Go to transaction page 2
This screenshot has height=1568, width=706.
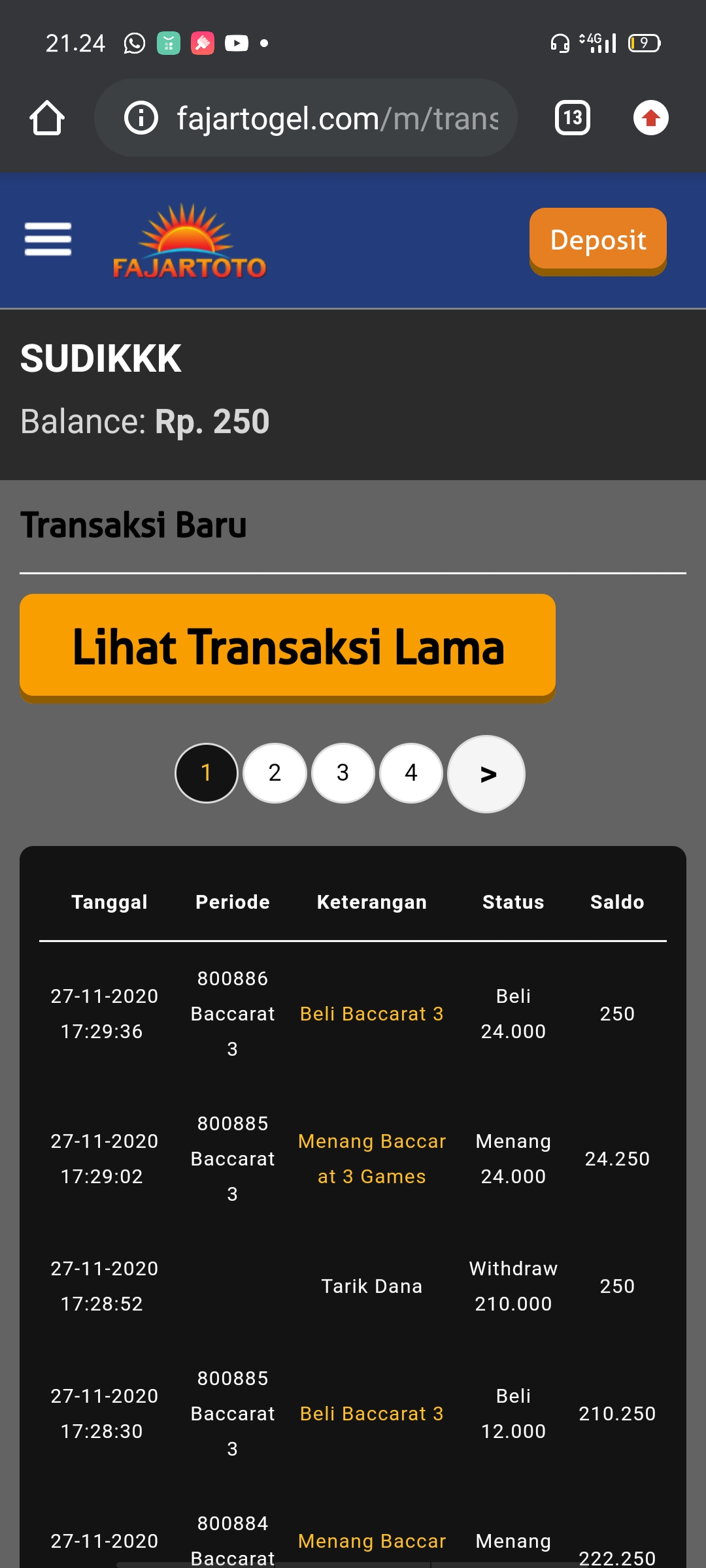(275, 773)
